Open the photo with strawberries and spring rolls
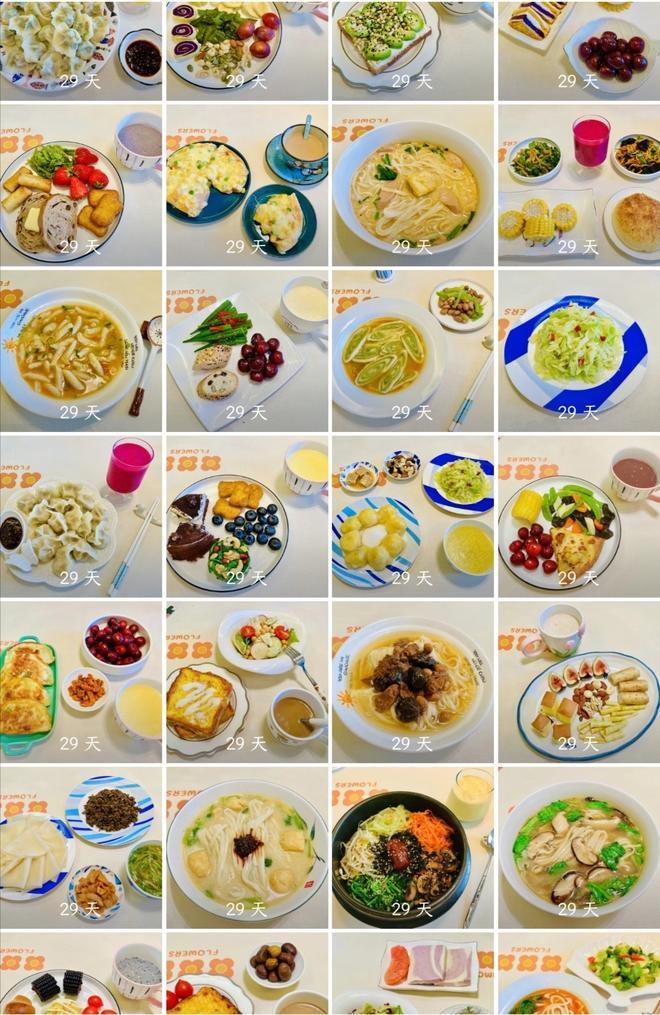660x1015 pixels. click(80, 184)
